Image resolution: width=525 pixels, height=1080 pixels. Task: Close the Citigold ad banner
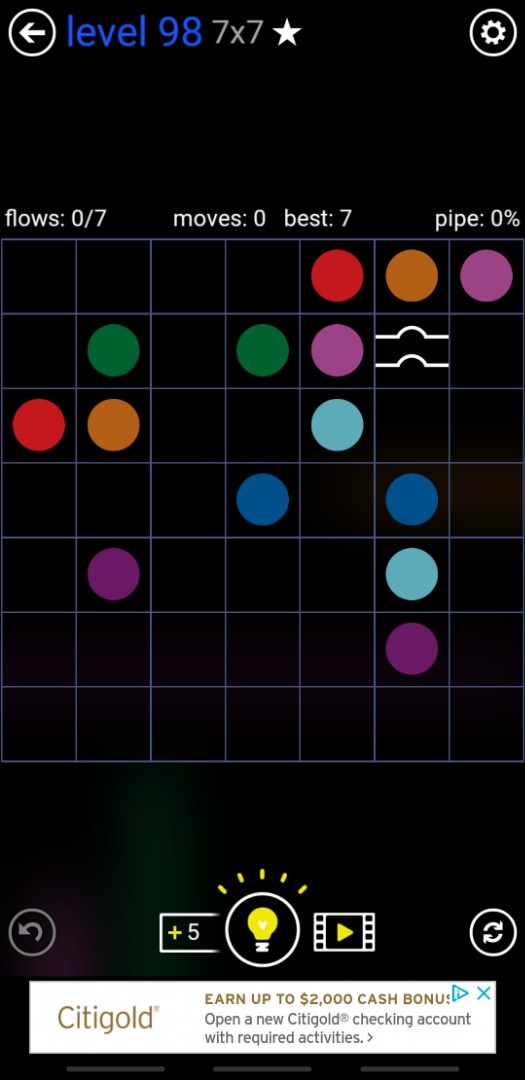point(484,993)
